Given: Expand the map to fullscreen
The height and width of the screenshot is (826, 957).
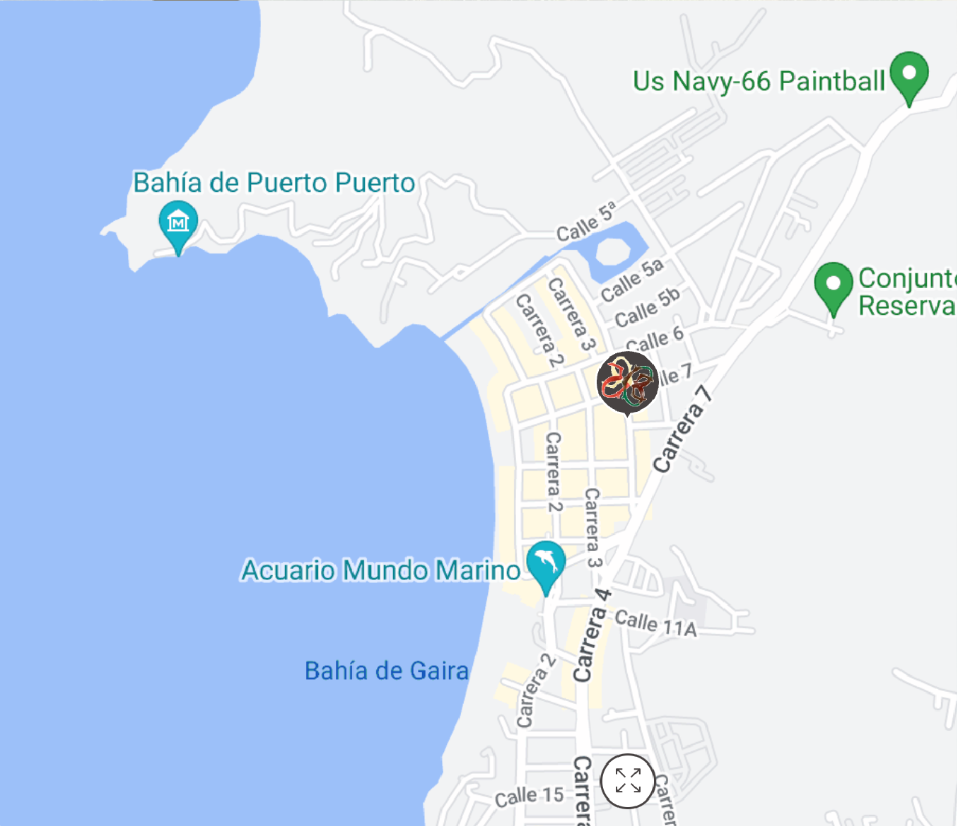Looking at the screenshot, I should tap(628, 781).
